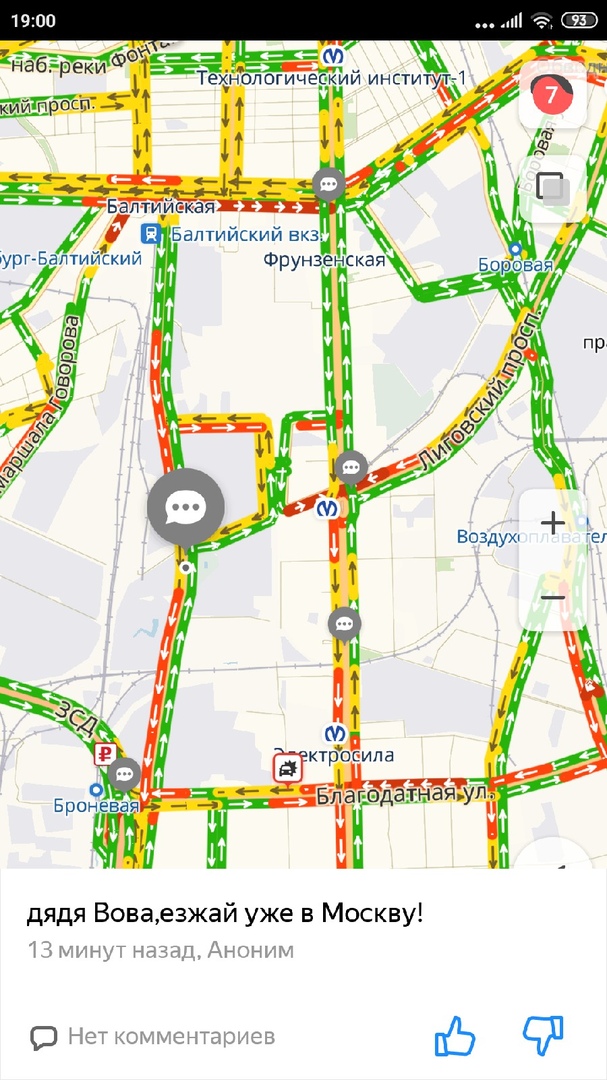Tap the traffic level 7 indicator button
The height and width of the screenshot is (1080, 607).
(x=552, y=97)
